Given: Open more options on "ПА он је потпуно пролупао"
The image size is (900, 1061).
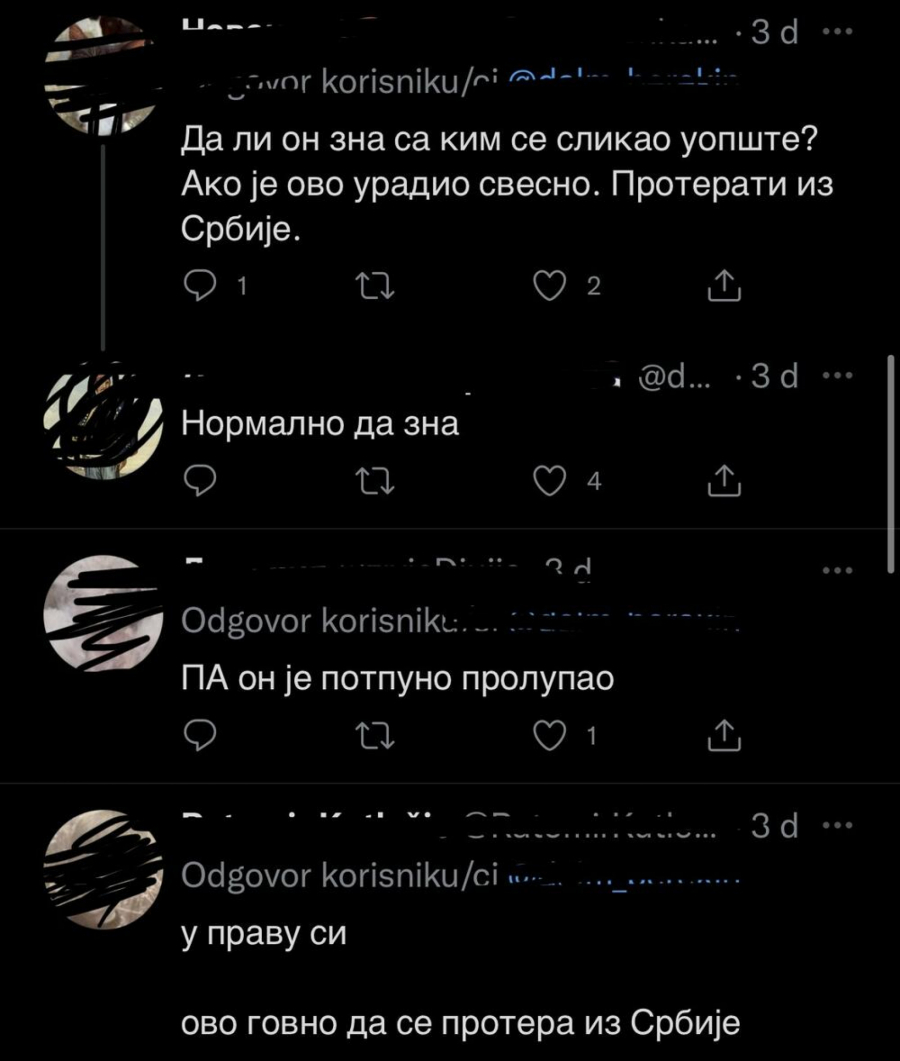Looking at the screenshot, I should [x=832, y=569].
